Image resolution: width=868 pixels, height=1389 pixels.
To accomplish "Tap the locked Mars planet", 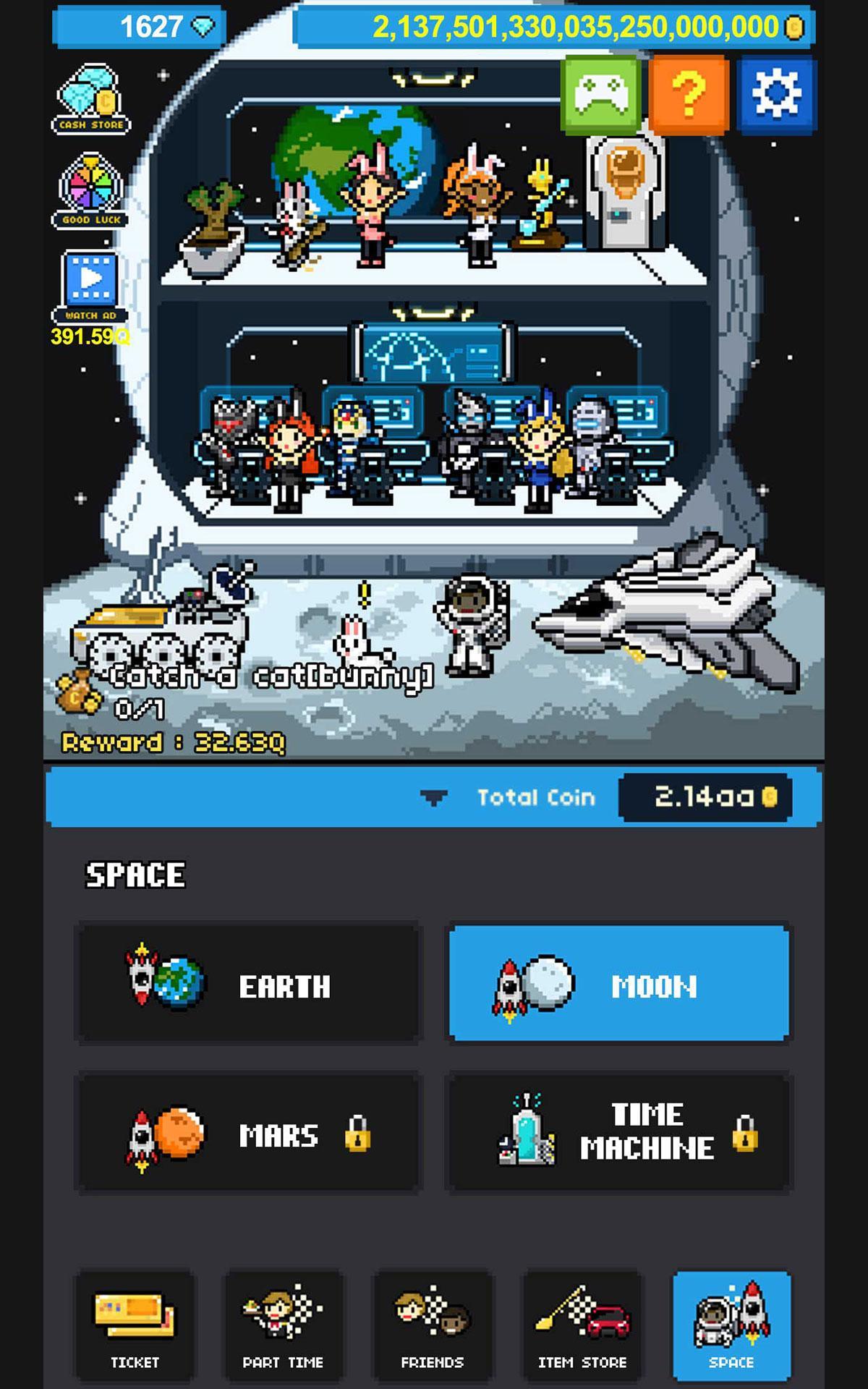I will click(250, 1134).
